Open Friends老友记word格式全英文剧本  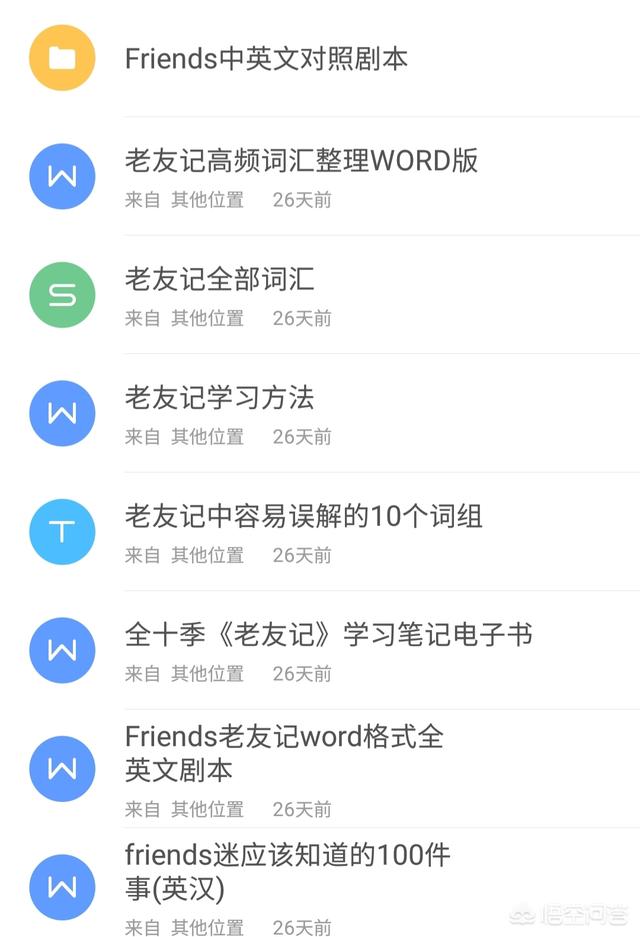(284, 753)
